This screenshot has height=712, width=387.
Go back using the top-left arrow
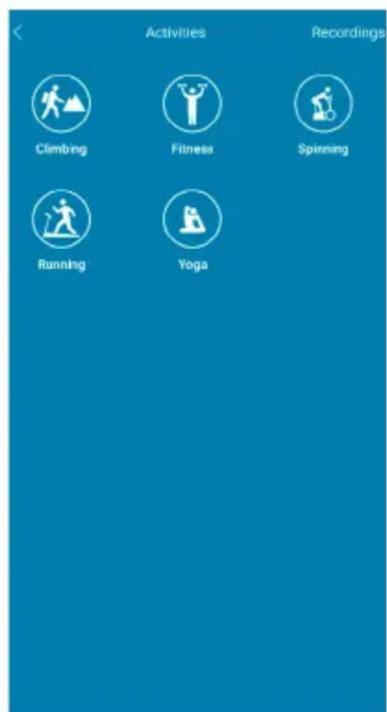click(x=18, y=33)
